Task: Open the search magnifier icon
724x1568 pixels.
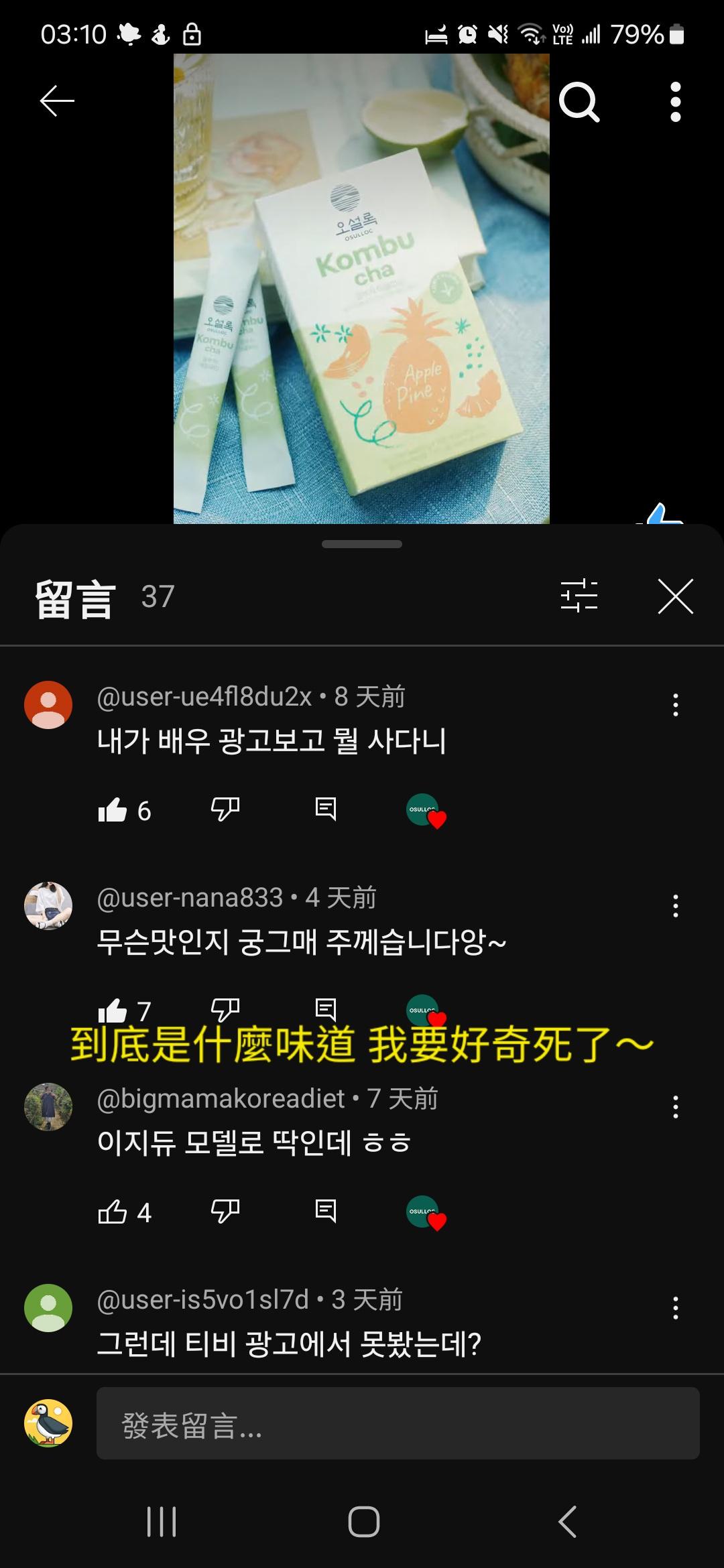Action: click(579, 102)
